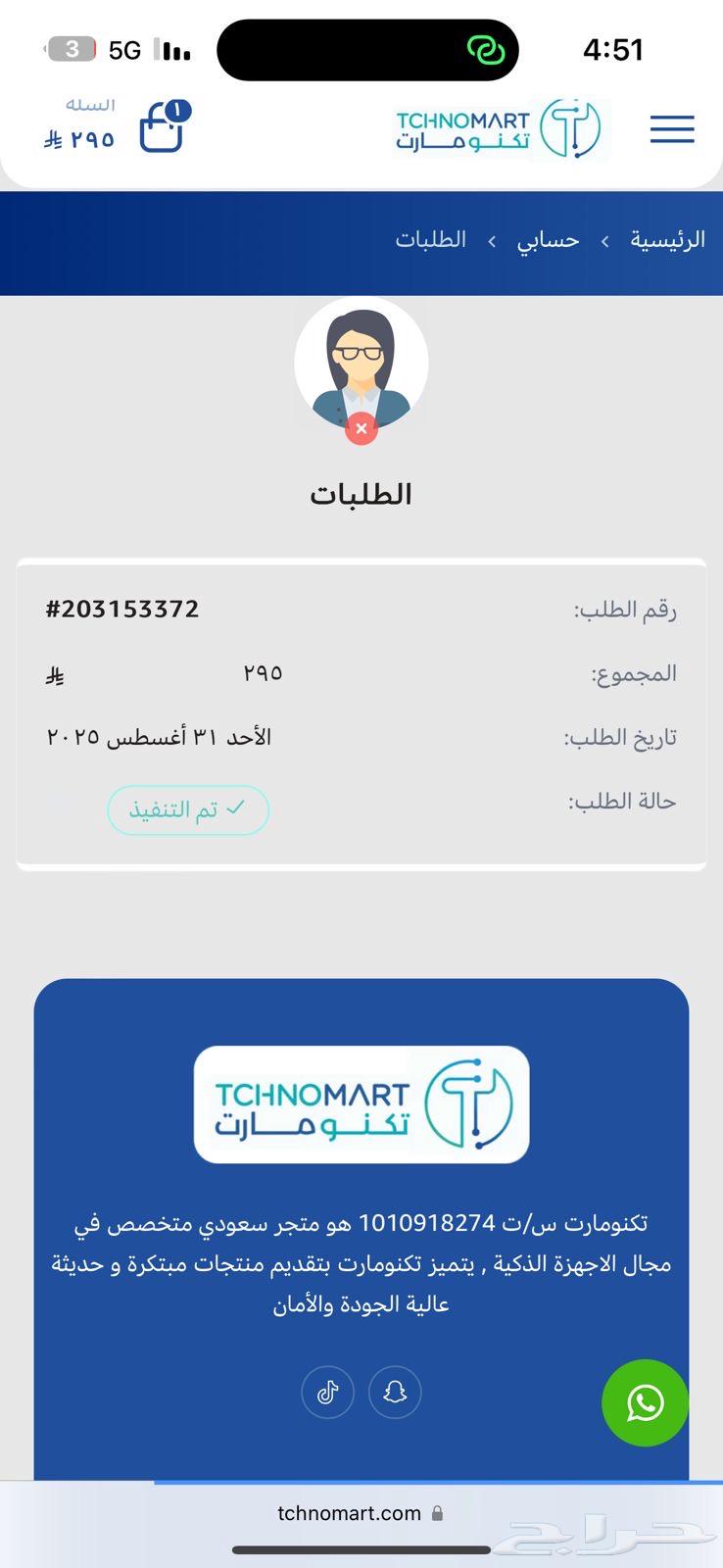The image size is (723, 1568).
Task: Open the shopping cart
Action: click(162, 128)
